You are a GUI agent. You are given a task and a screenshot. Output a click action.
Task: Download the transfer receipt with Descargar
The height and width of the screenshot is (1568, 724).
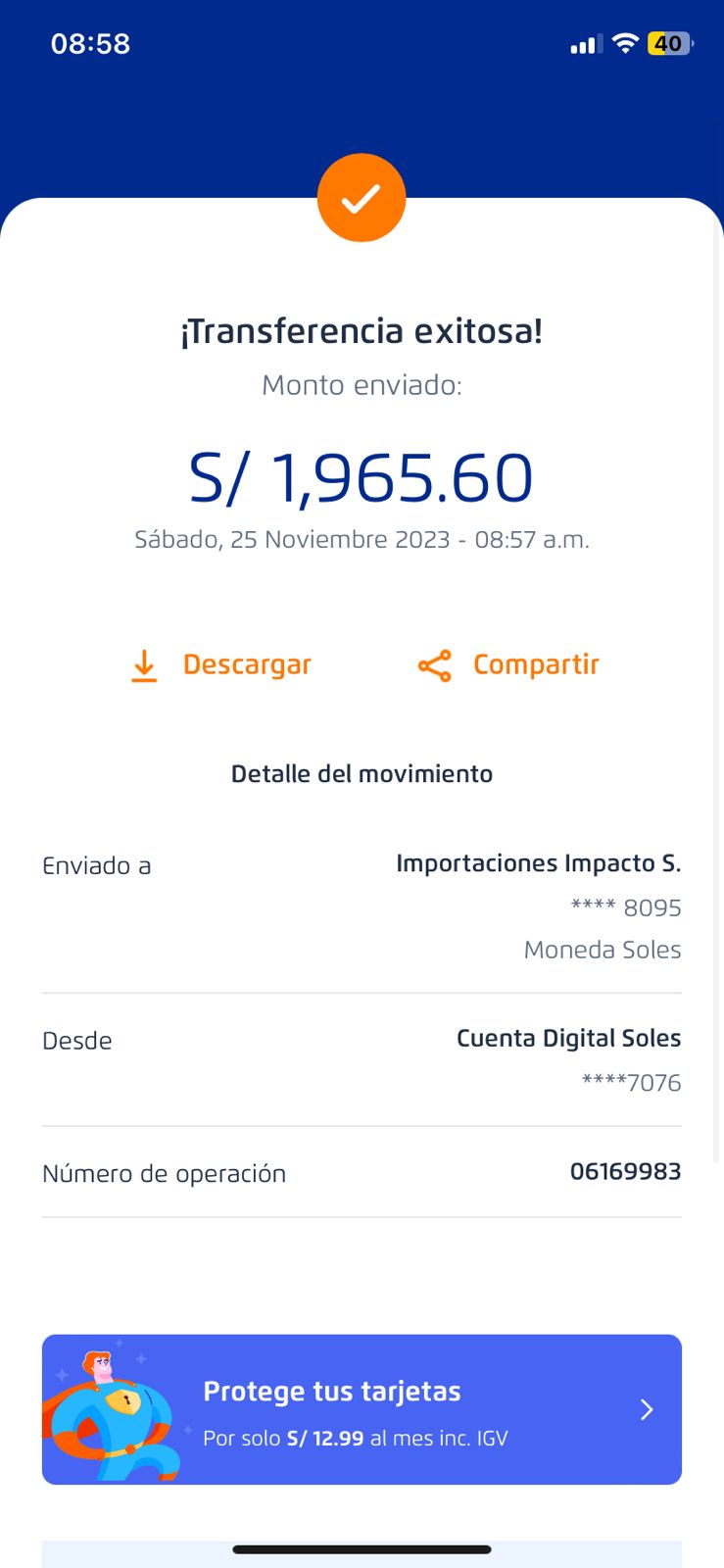point(220,665)
